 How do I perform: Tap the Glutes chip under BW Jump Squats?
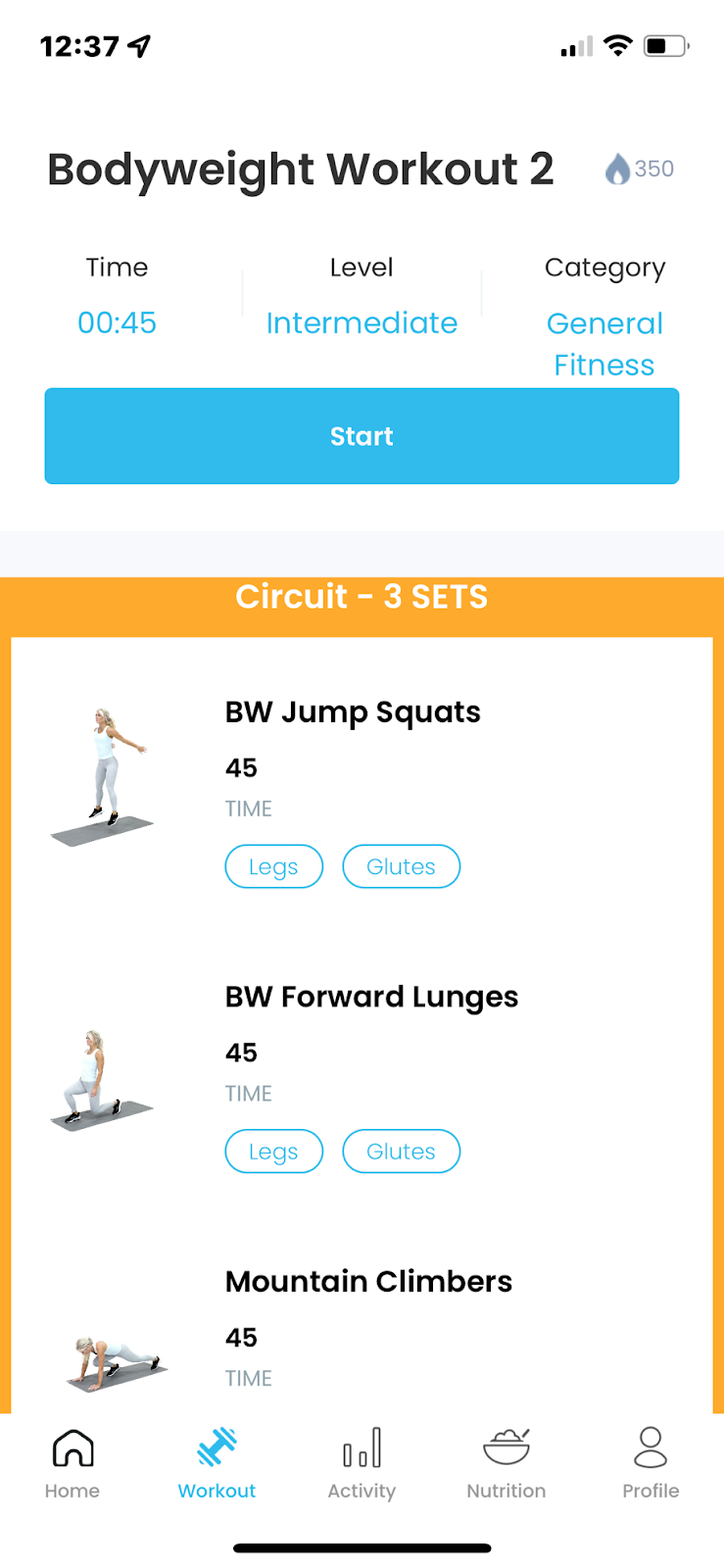401,866
